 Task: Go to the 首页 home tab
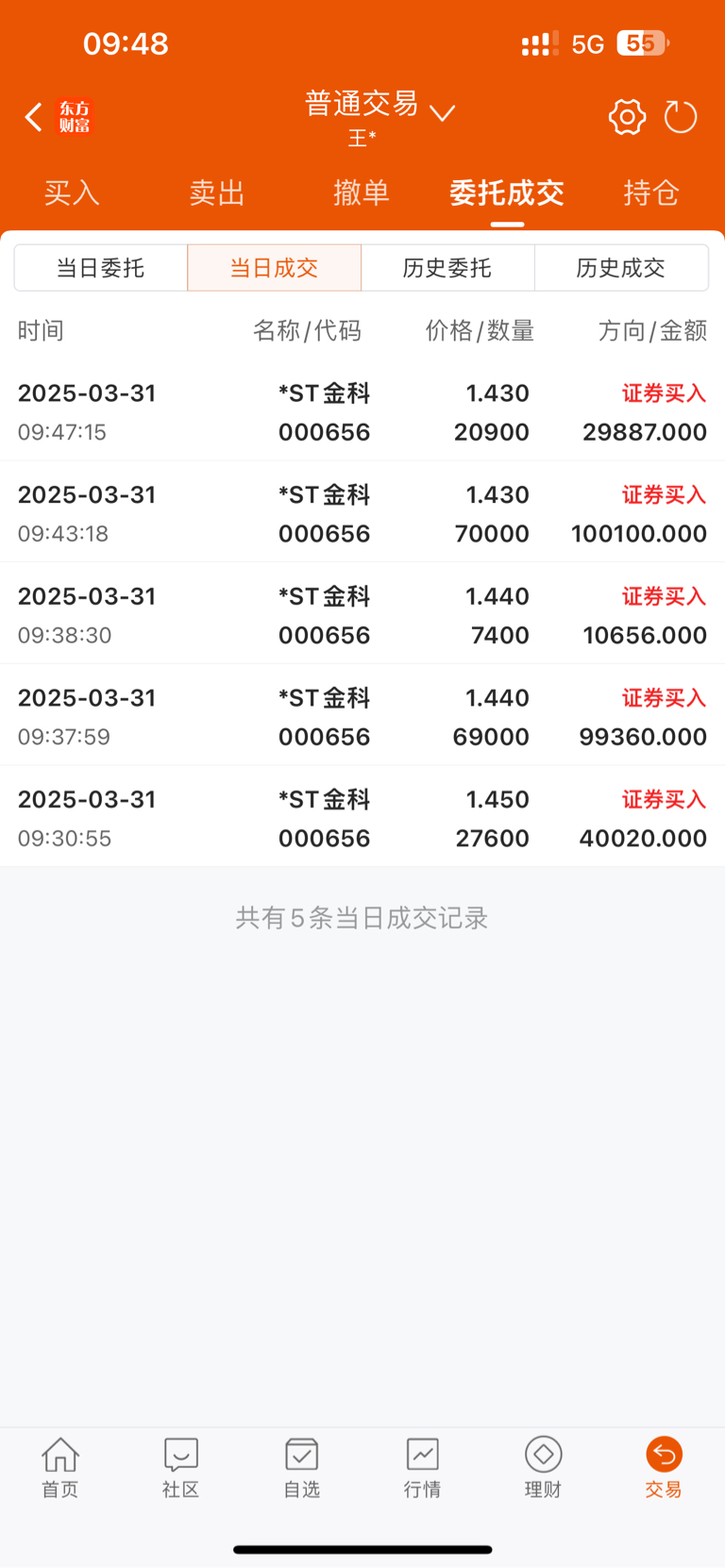(x=60, y=1467)
